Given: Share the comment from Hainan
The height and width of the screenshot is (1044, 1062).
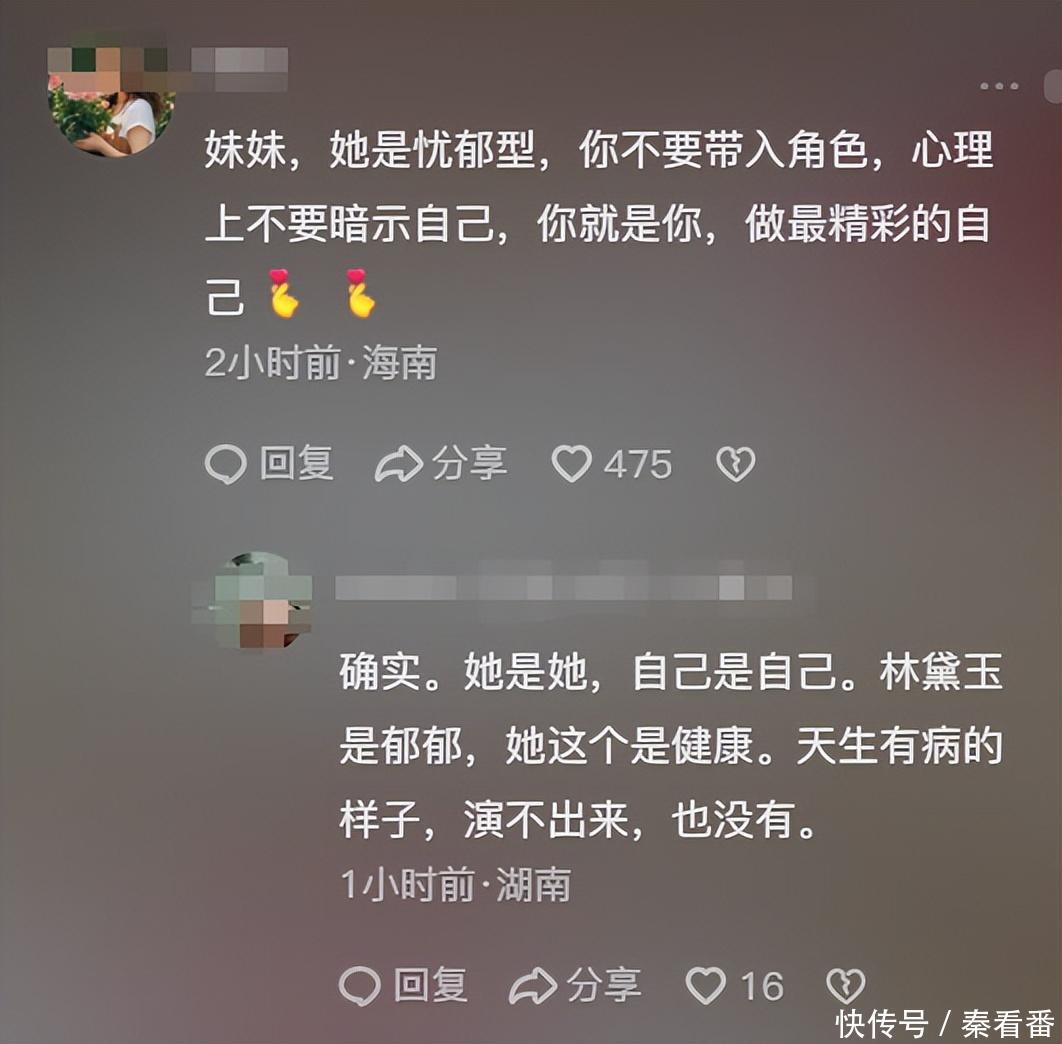Looking at the screenshot, I should click(x=441, y=464).
